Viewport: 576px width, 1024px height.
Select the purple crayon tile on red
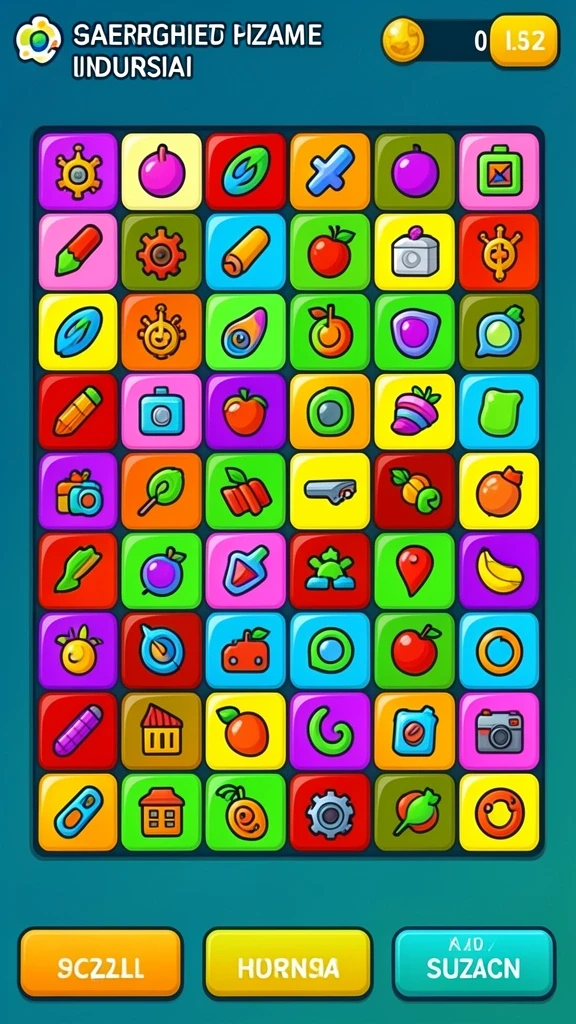tap(78, 731)
